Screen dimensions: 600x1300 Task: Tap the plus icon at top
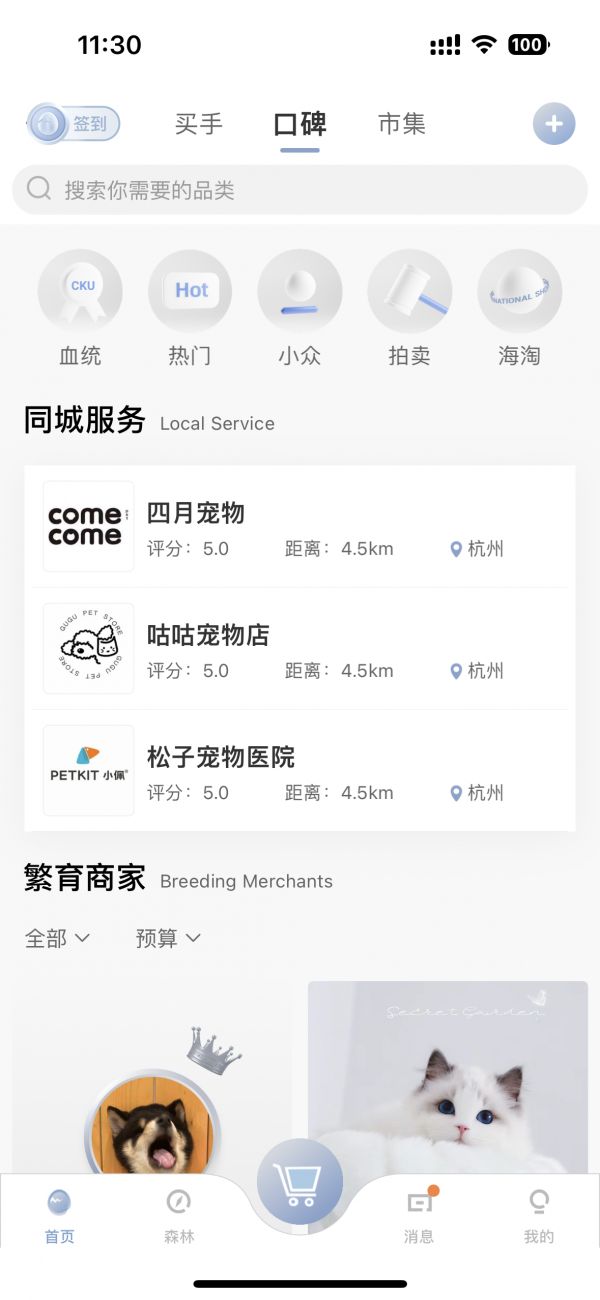coord(554,125)
